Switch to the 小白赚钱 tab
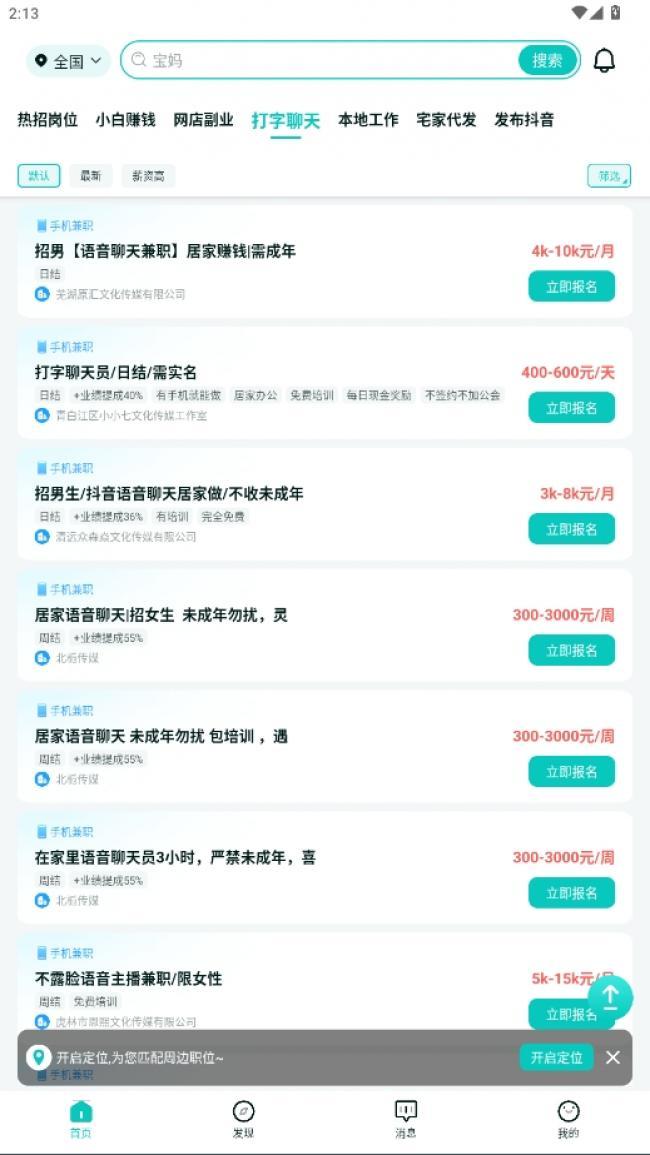The height and width of the screenshot is (1155, 650). [x=125, y=119]
